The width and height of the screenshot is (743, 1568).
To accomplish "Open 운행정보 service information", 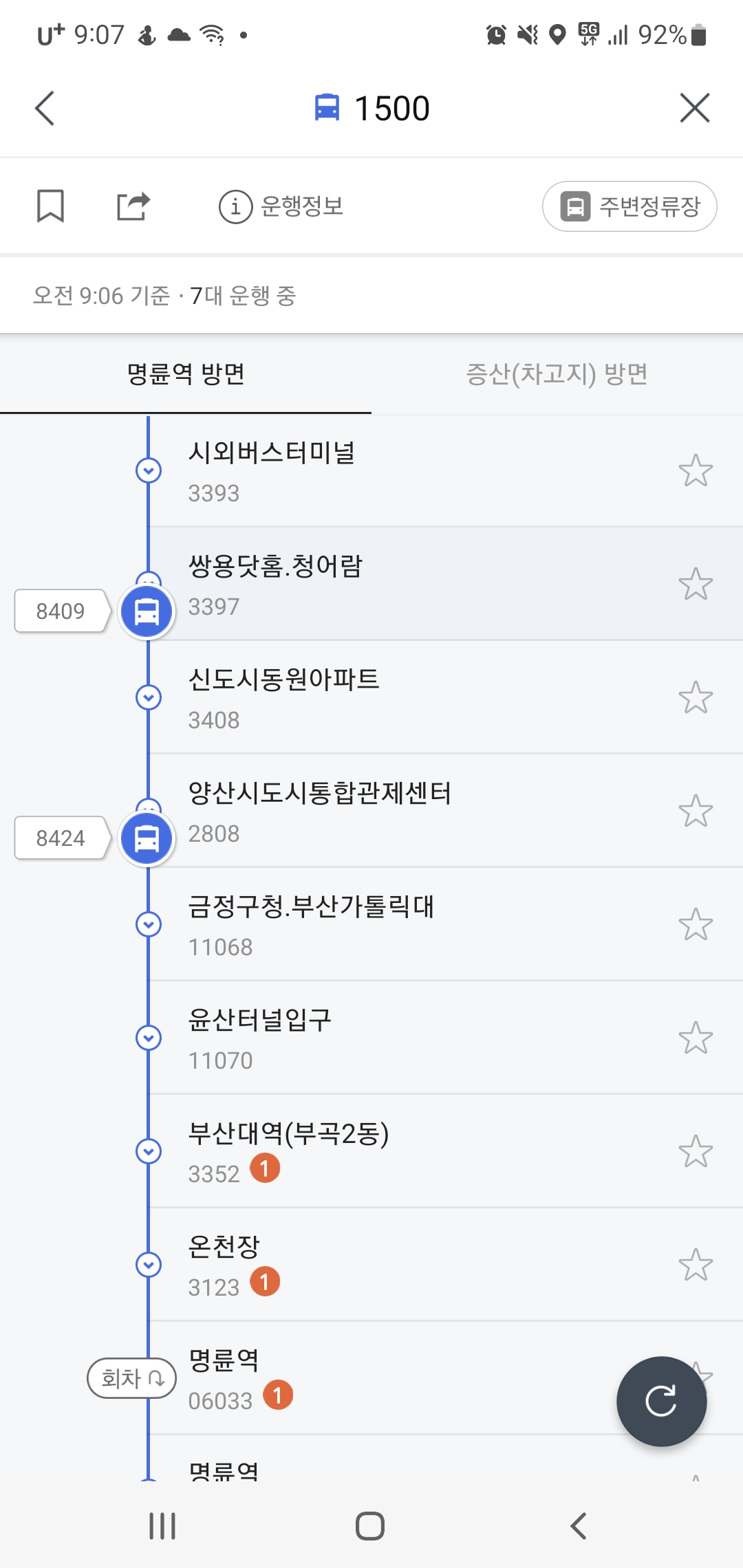I will coord(281,206).
